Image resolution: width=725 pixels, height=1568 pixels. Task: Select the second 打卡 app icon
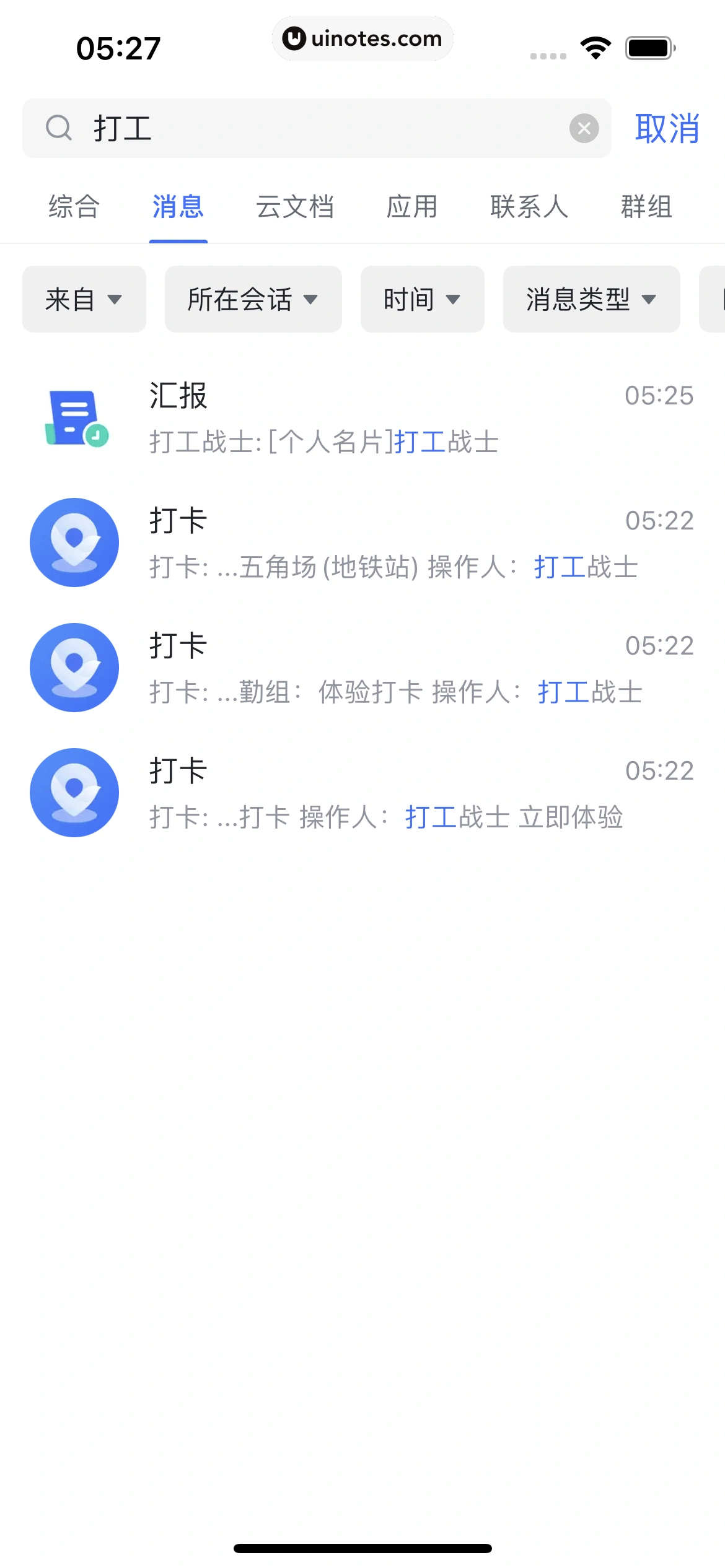pyautogui.click(x=74, y=667)
